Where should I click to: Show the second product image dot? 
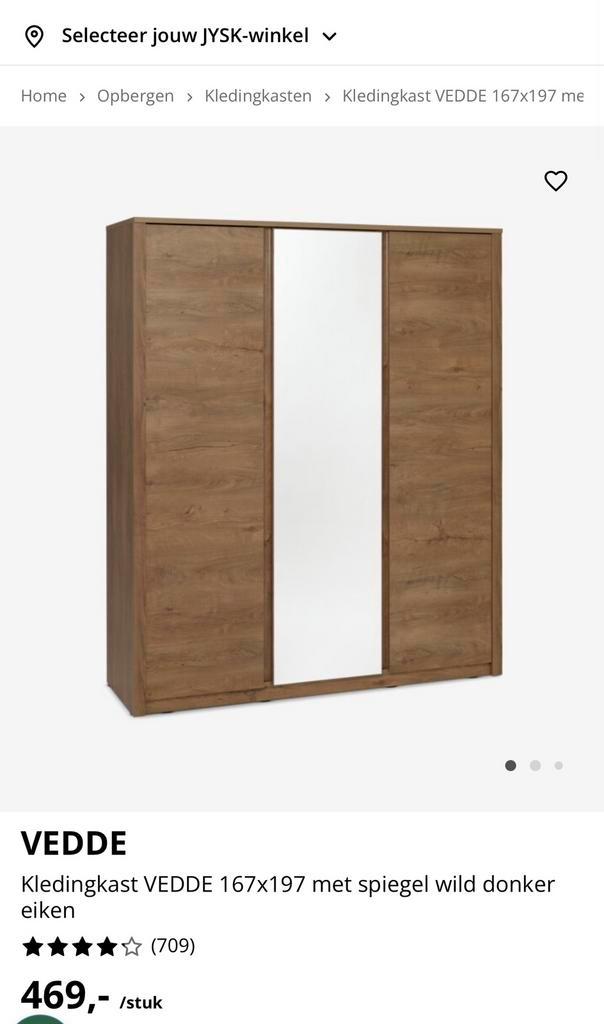coord(535,766)
